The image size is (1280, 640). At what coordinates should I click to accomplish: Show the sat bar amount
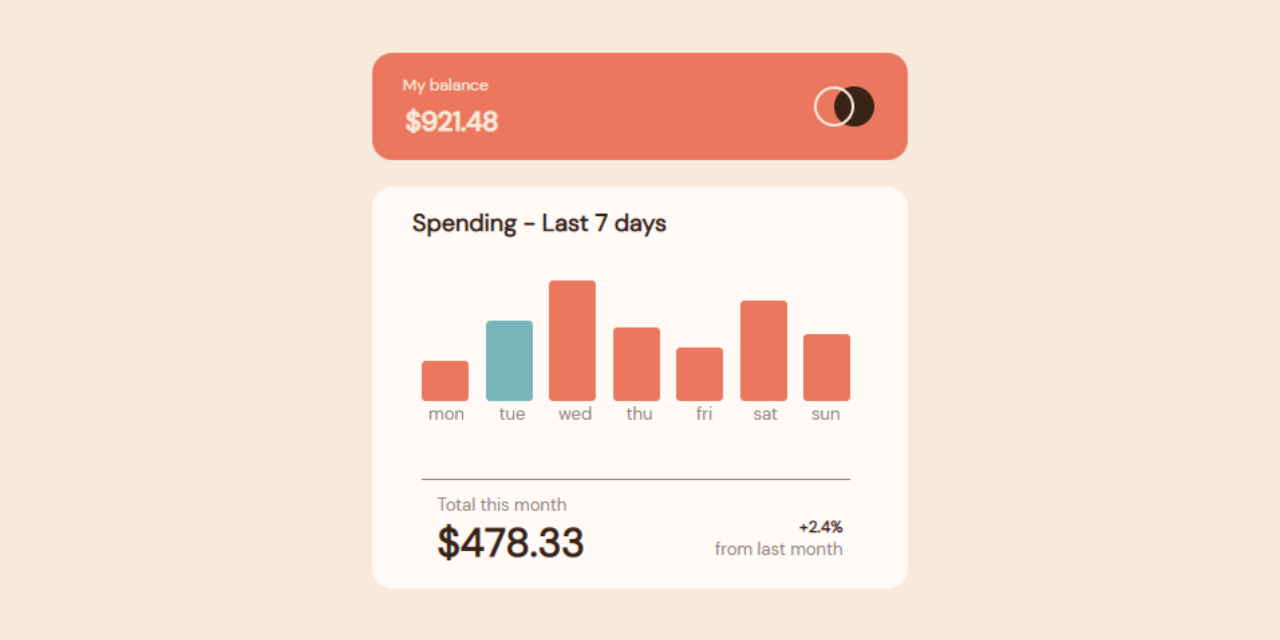click(763, 351)
